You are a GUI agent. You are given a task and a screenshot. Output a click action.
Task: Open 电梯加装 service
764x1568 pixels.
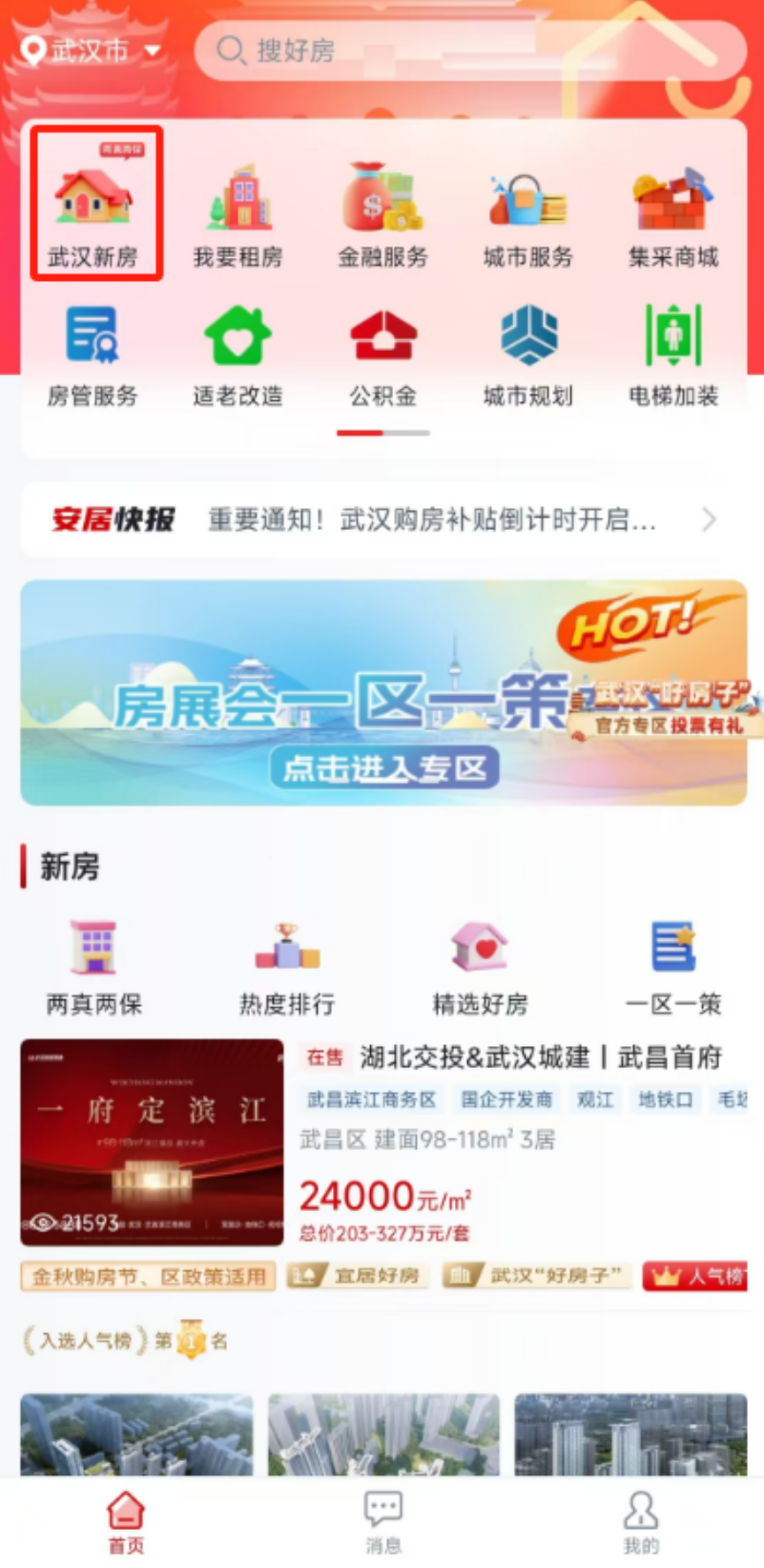click(673, 355)
